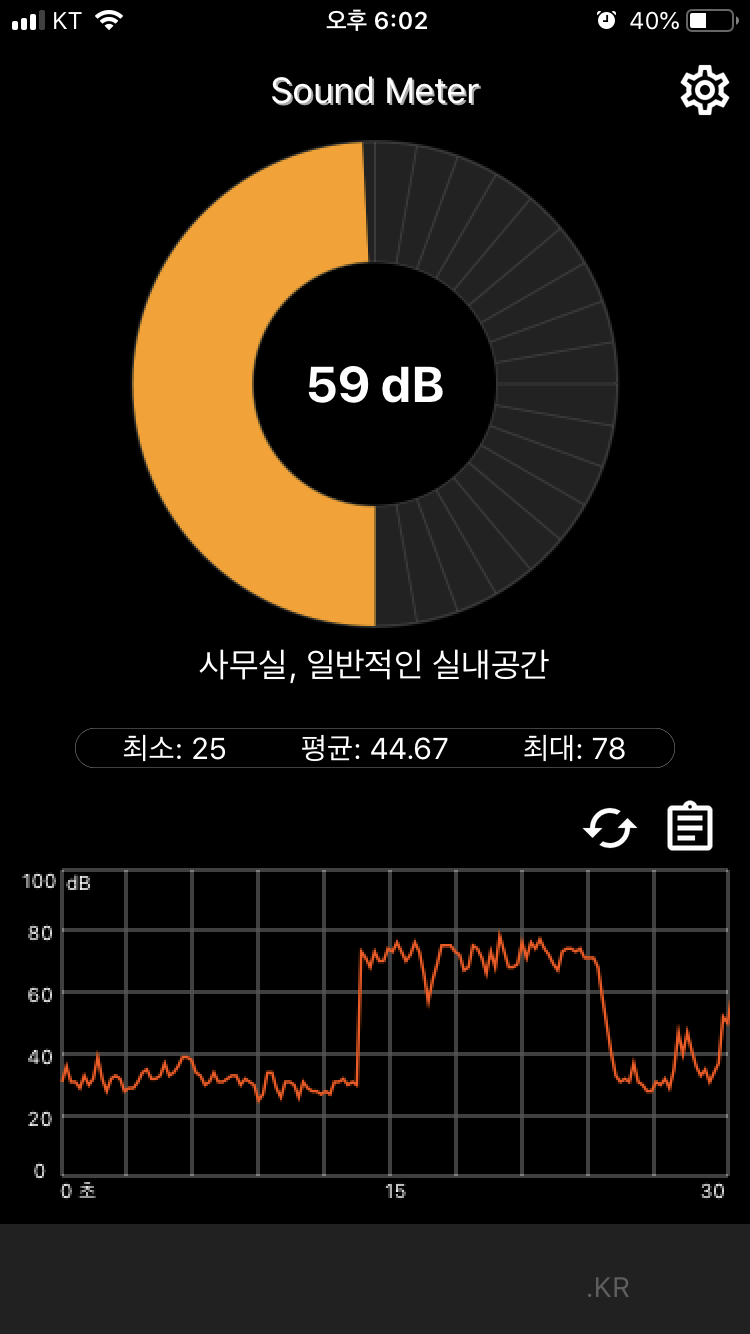Open the settings gear
The width and height of the screenshot is (750, 1334).
704,91
